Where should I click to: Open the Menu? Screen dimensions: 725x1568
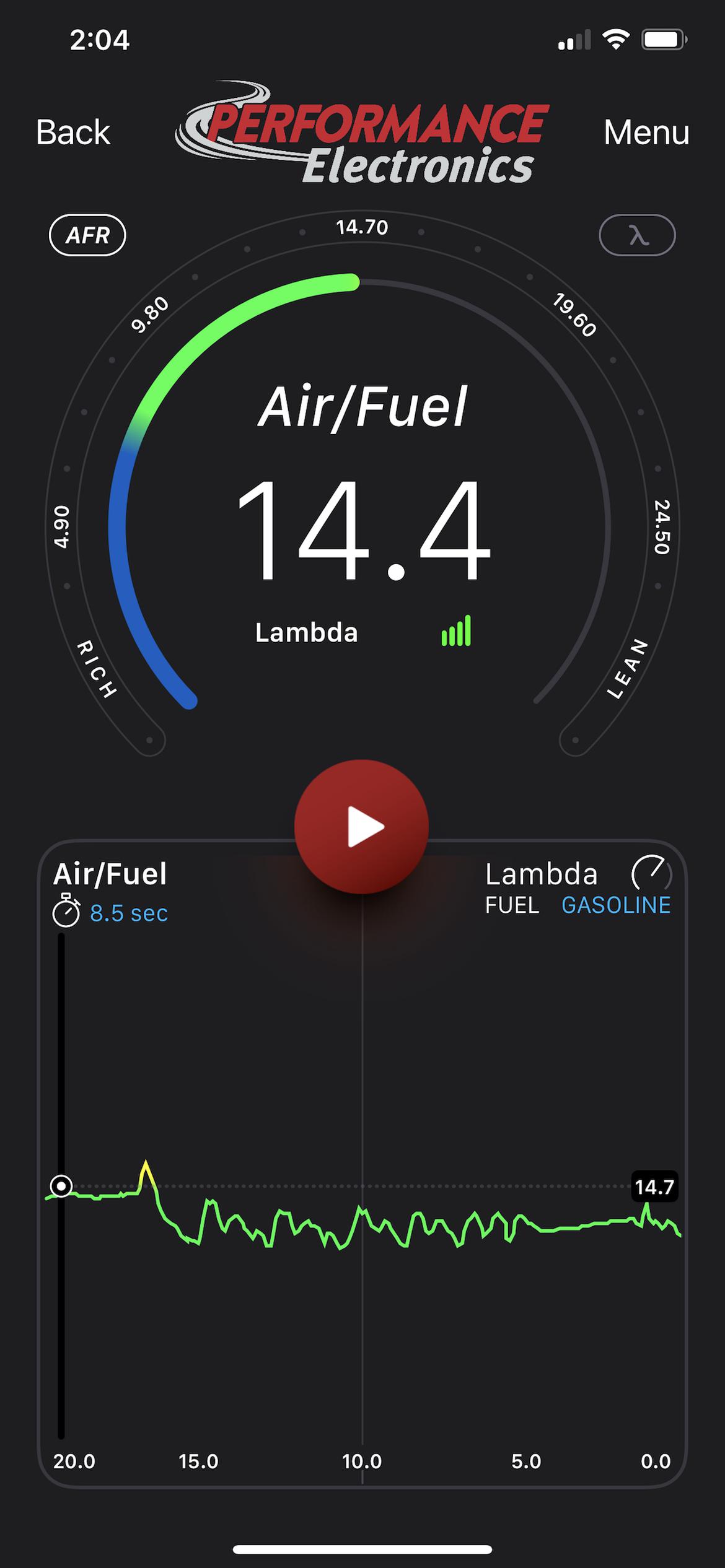646,133
